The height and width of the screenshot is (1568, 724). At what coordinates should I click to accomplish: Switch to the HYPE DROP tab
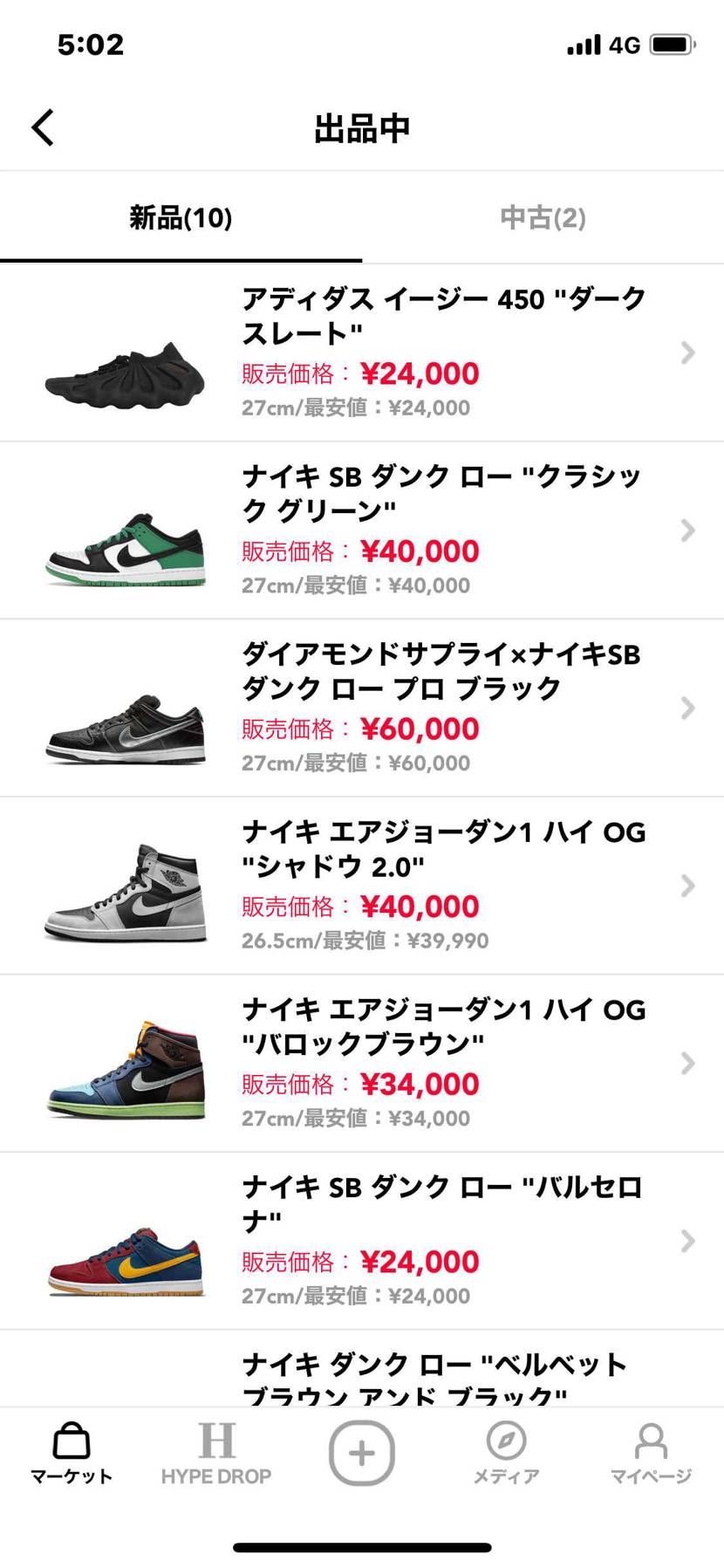pyautogui.click(x=216, y=1455)
